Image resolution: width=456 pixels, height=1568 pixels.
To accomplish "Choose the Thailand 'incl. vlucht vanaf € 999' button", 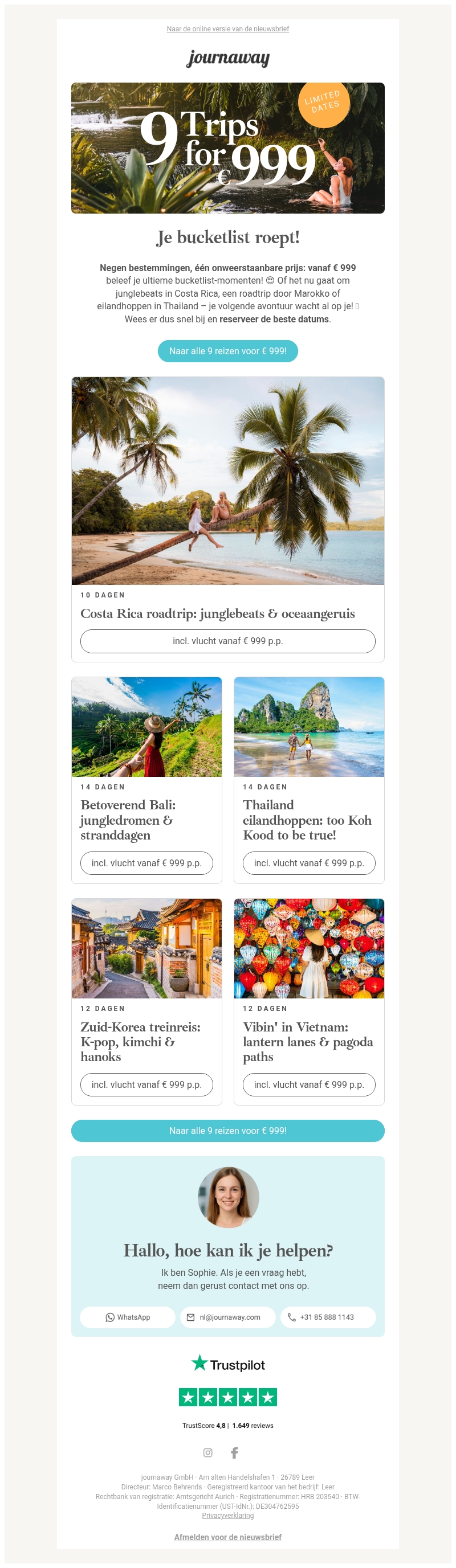I will (310, 863).
